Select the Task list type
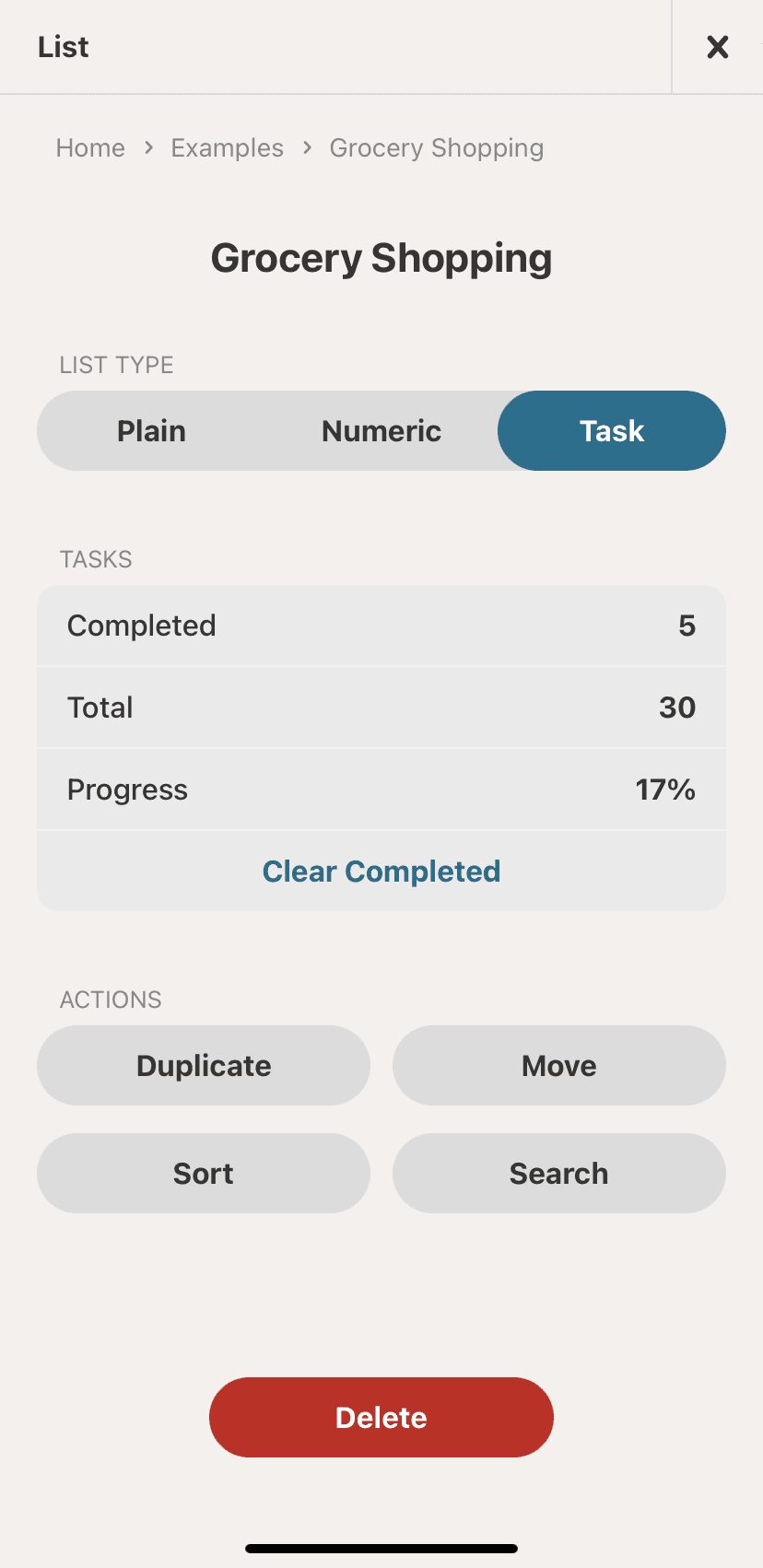Screen dimensions: 763x1568 point(611,431)
